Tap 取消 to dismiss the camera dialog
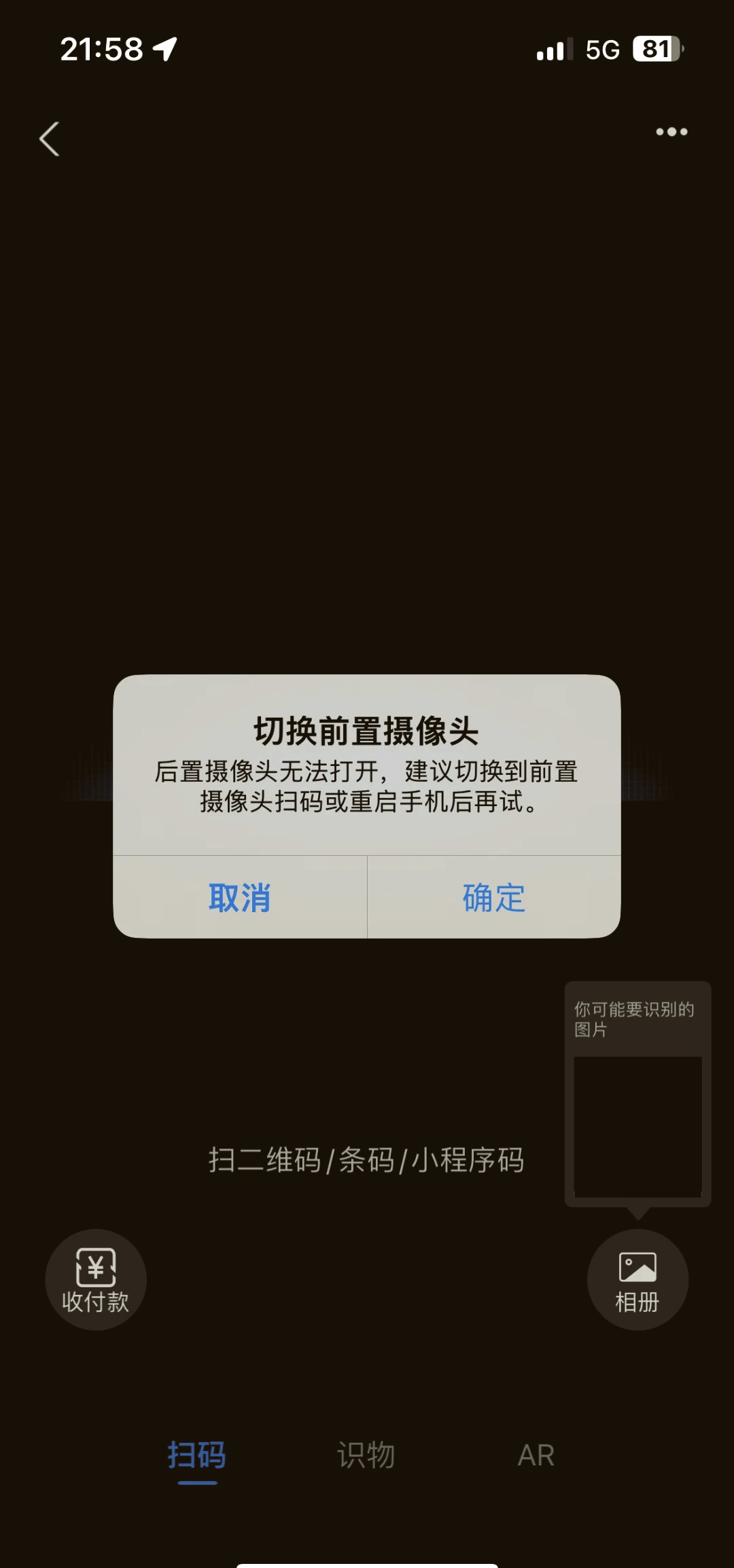Viewport: 734px width, 1568px height. pos(240,897)
